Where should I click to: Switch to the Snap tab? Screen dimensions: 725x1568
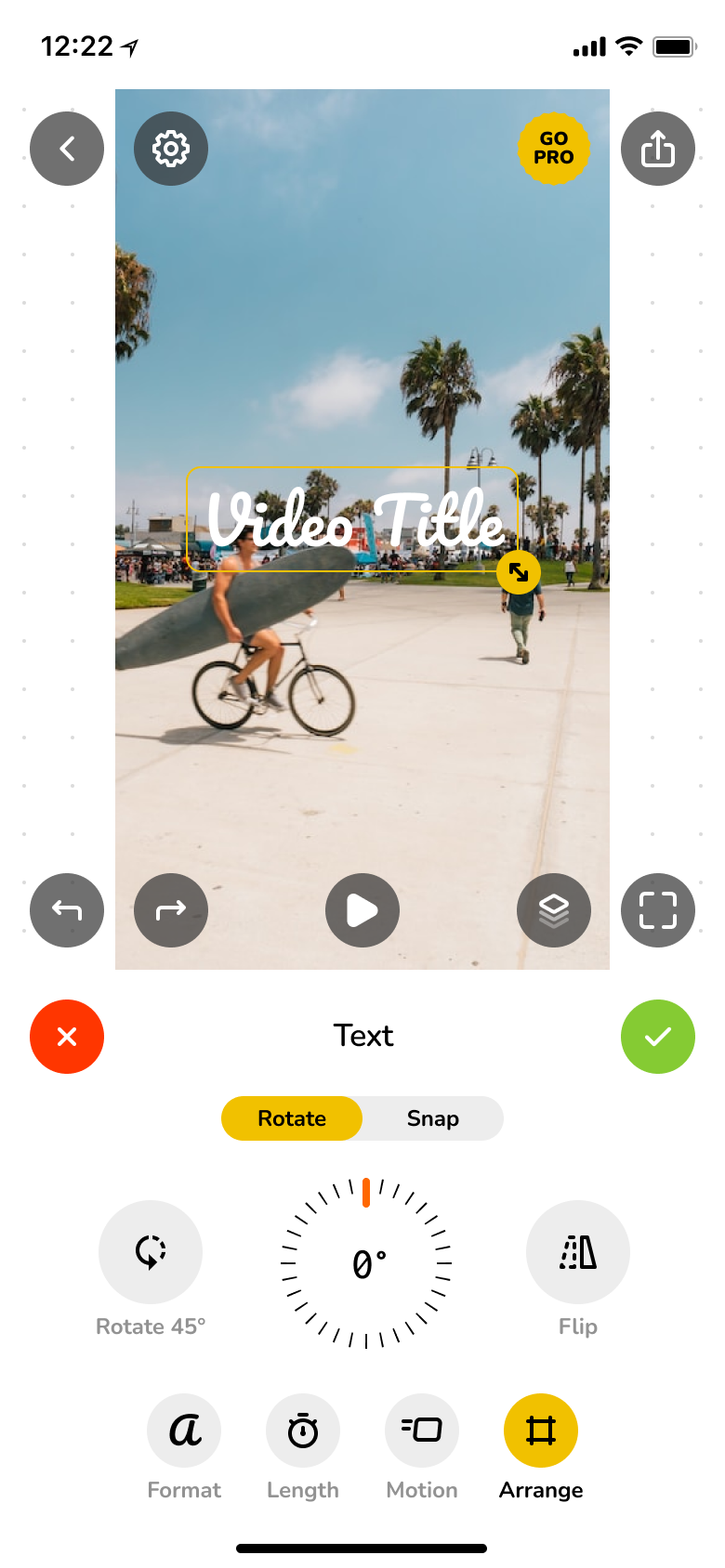pos(433,1118)
